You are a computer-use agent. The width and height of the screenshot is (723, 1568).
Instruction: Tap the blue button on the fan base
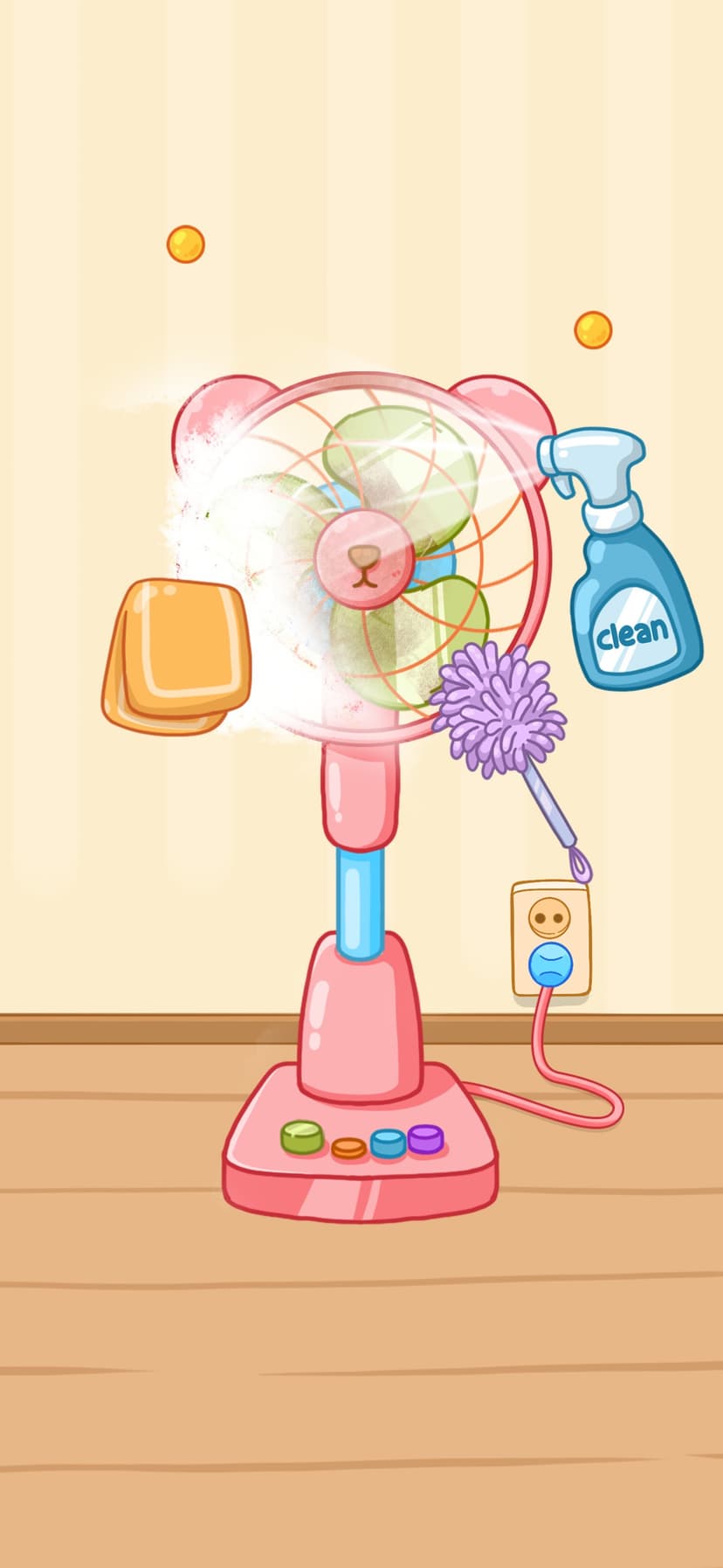coord(389,1143)
